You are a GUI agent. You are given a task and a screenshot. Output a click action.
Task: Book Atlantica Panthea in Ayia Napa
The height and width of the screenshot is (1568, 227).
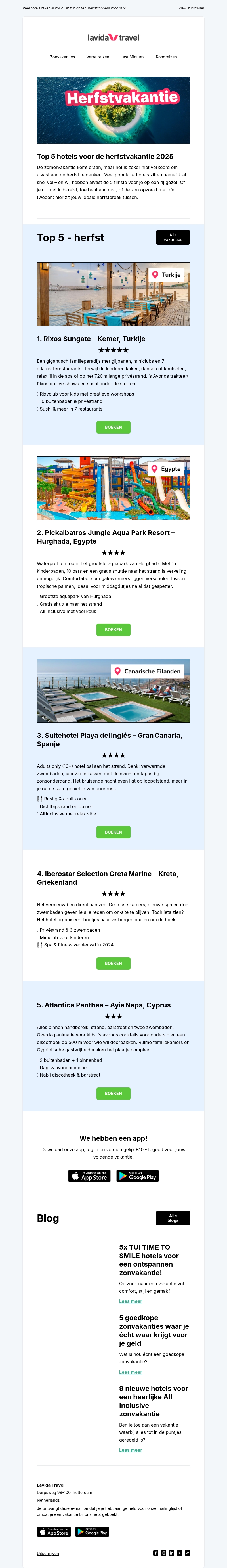113,1094
